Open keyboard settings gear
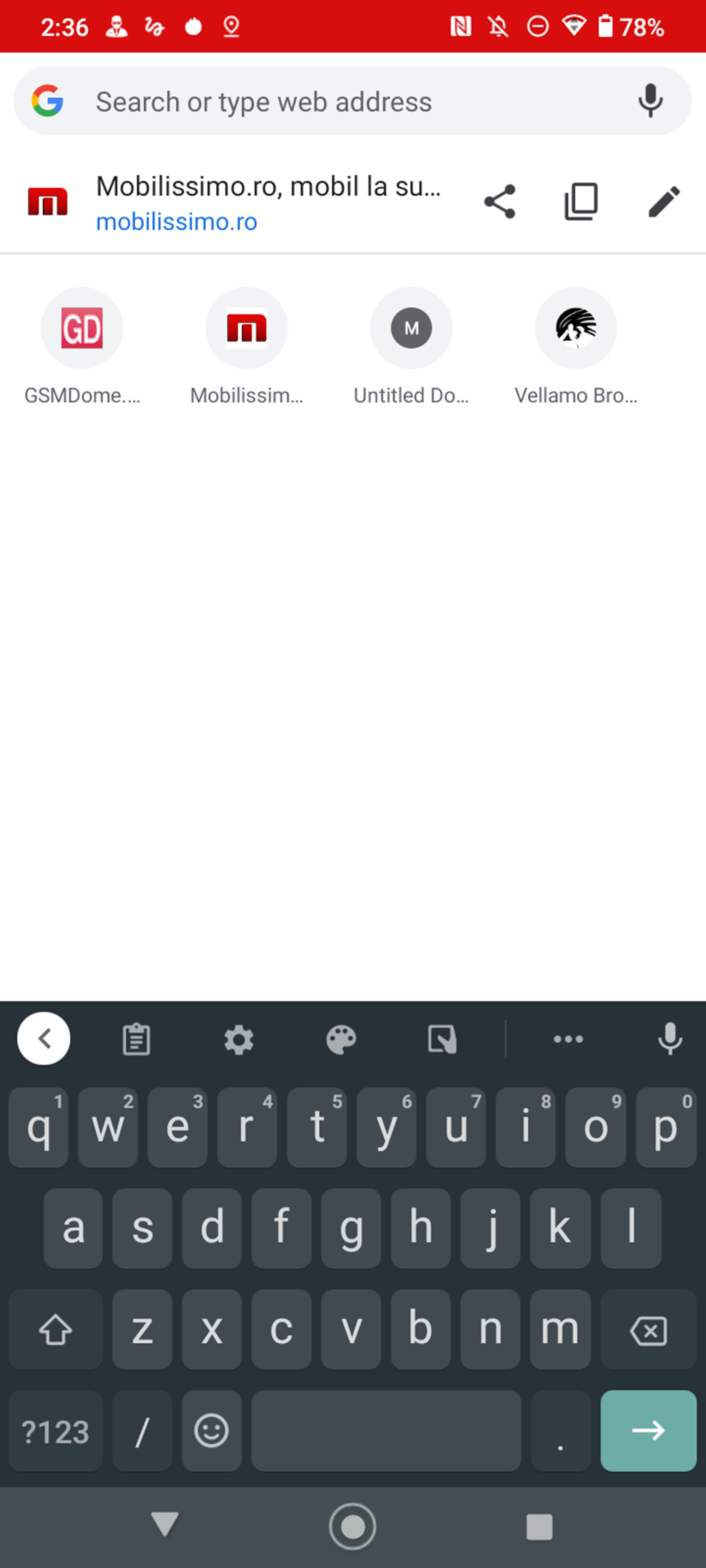 (x=239, y=1039)
